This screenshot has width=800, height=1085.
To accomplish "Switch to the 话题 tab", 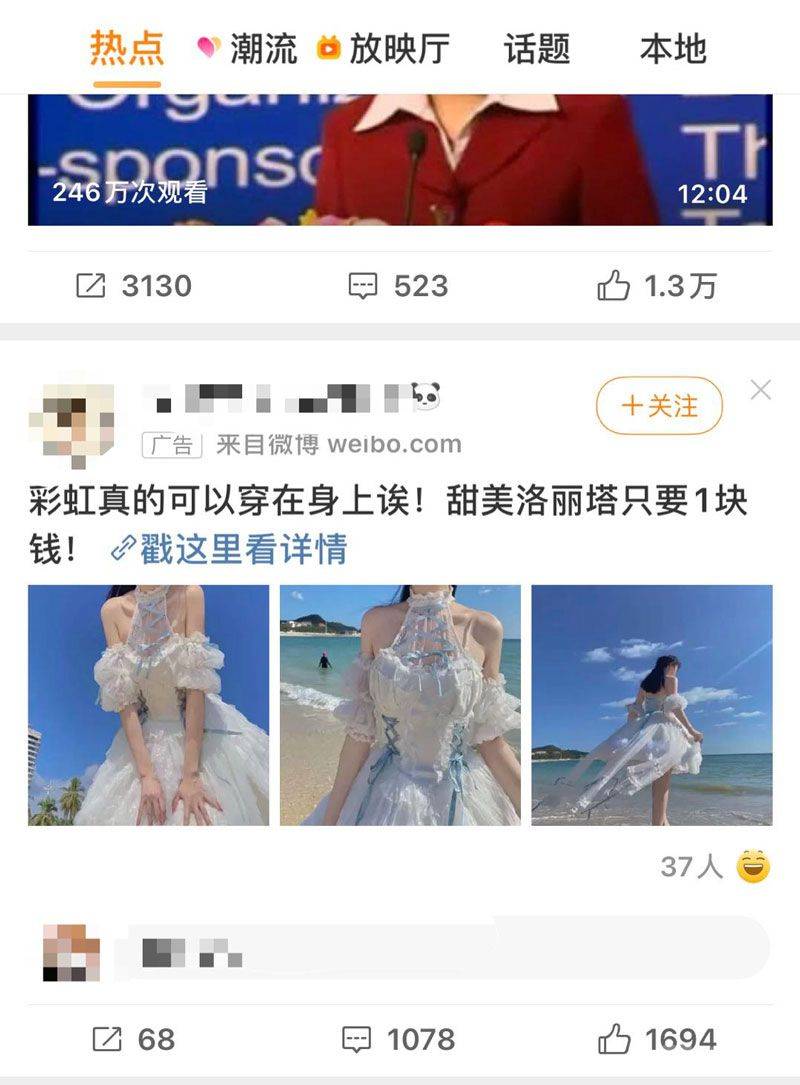I will [537, 48].
